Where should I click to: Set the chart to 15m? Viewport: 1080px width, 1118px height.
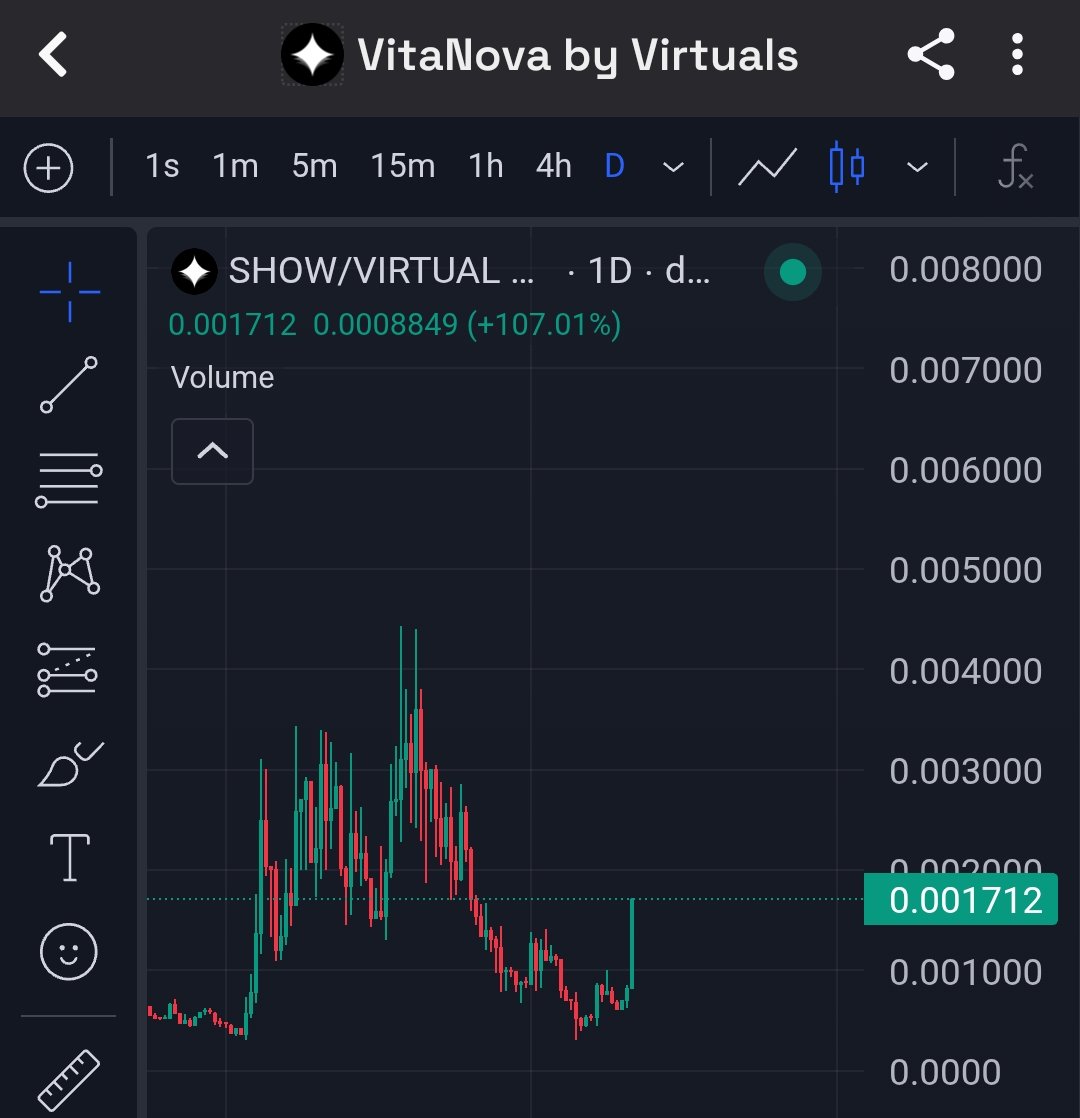click(x=402, y=166)
